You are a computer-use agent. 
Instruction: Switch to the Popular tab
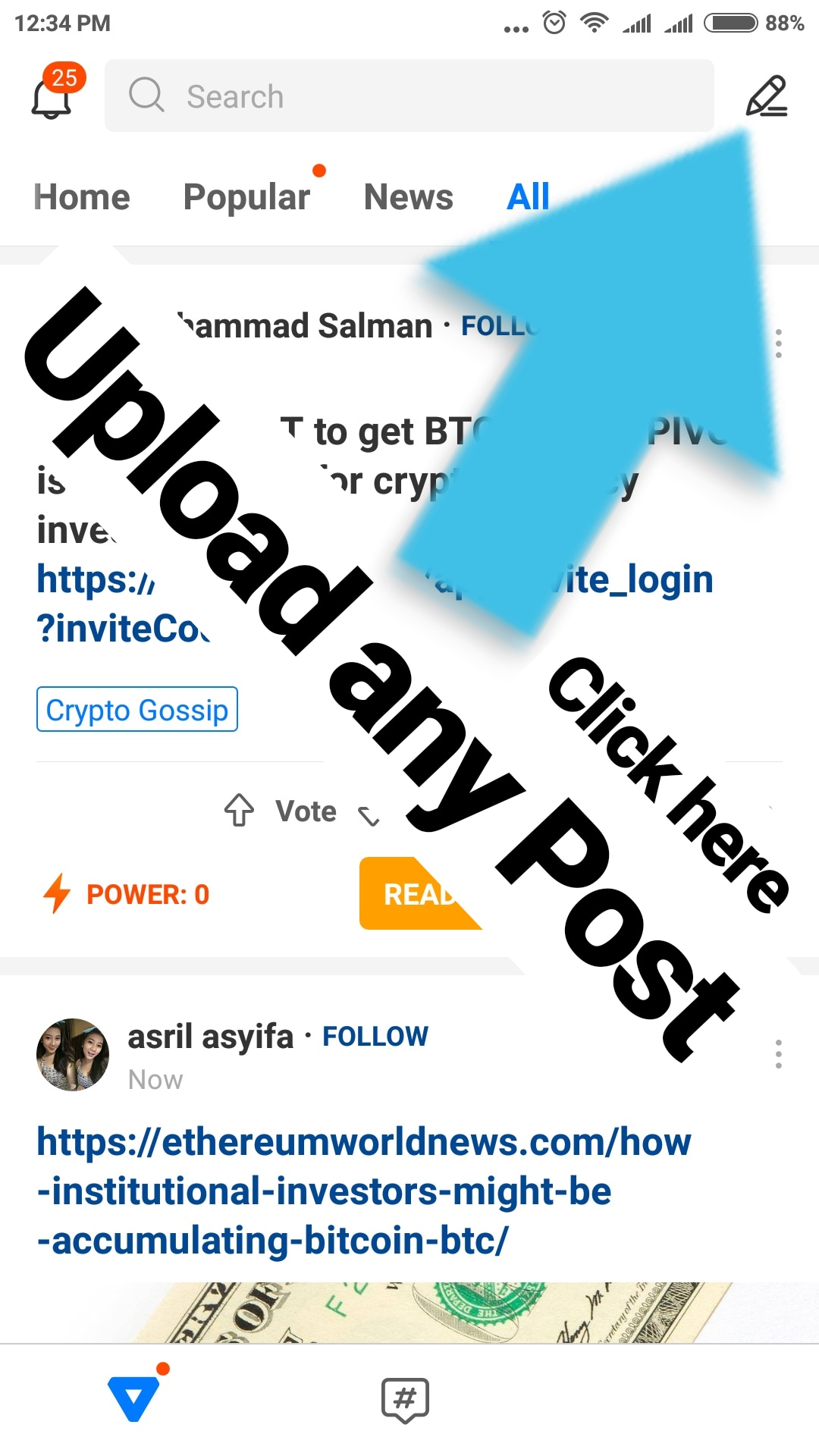pos(246,197)
